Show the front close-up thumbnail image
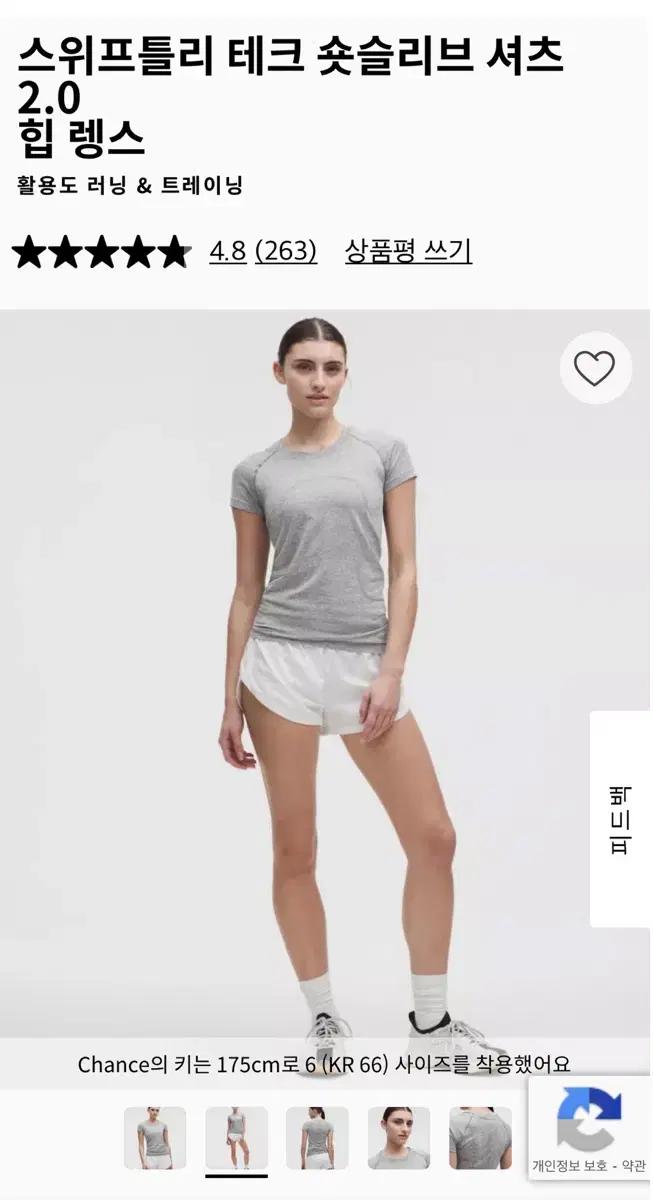The image size is (653, 1200). (155, 1137)
